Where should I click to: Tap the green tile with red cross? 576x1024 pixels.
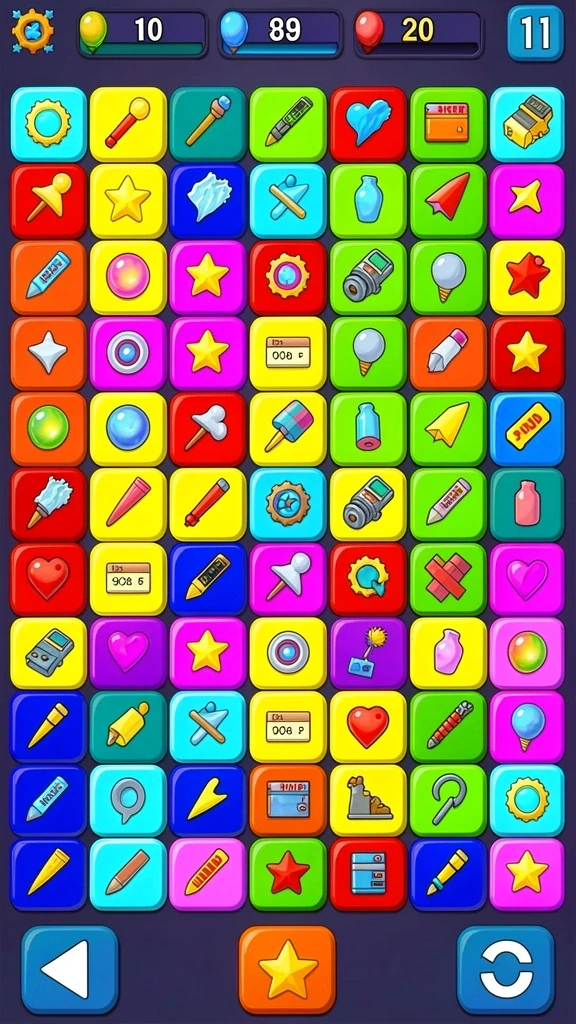[x=448, y=580]
